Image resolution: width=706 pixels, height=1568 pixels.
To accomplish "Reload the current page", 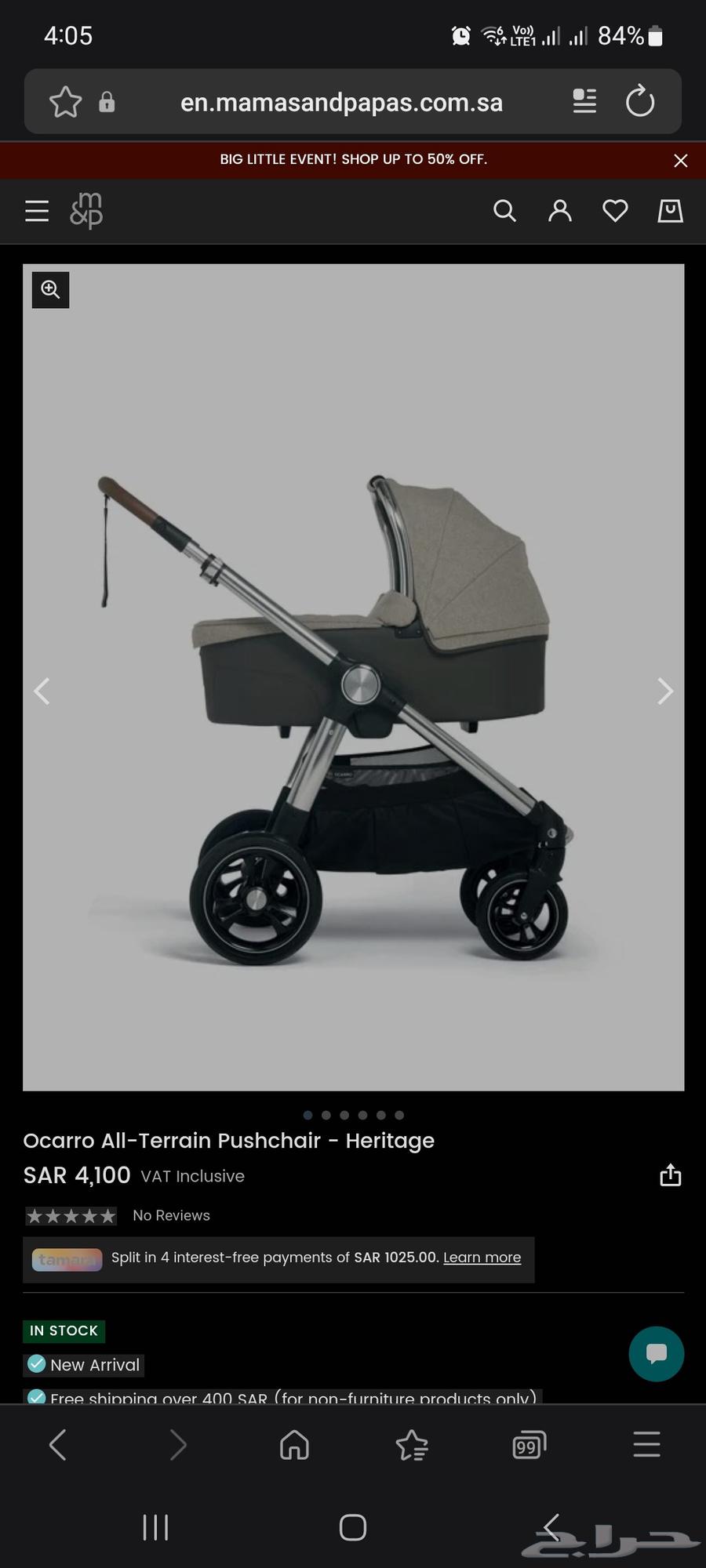I will (x=640, y=101).
